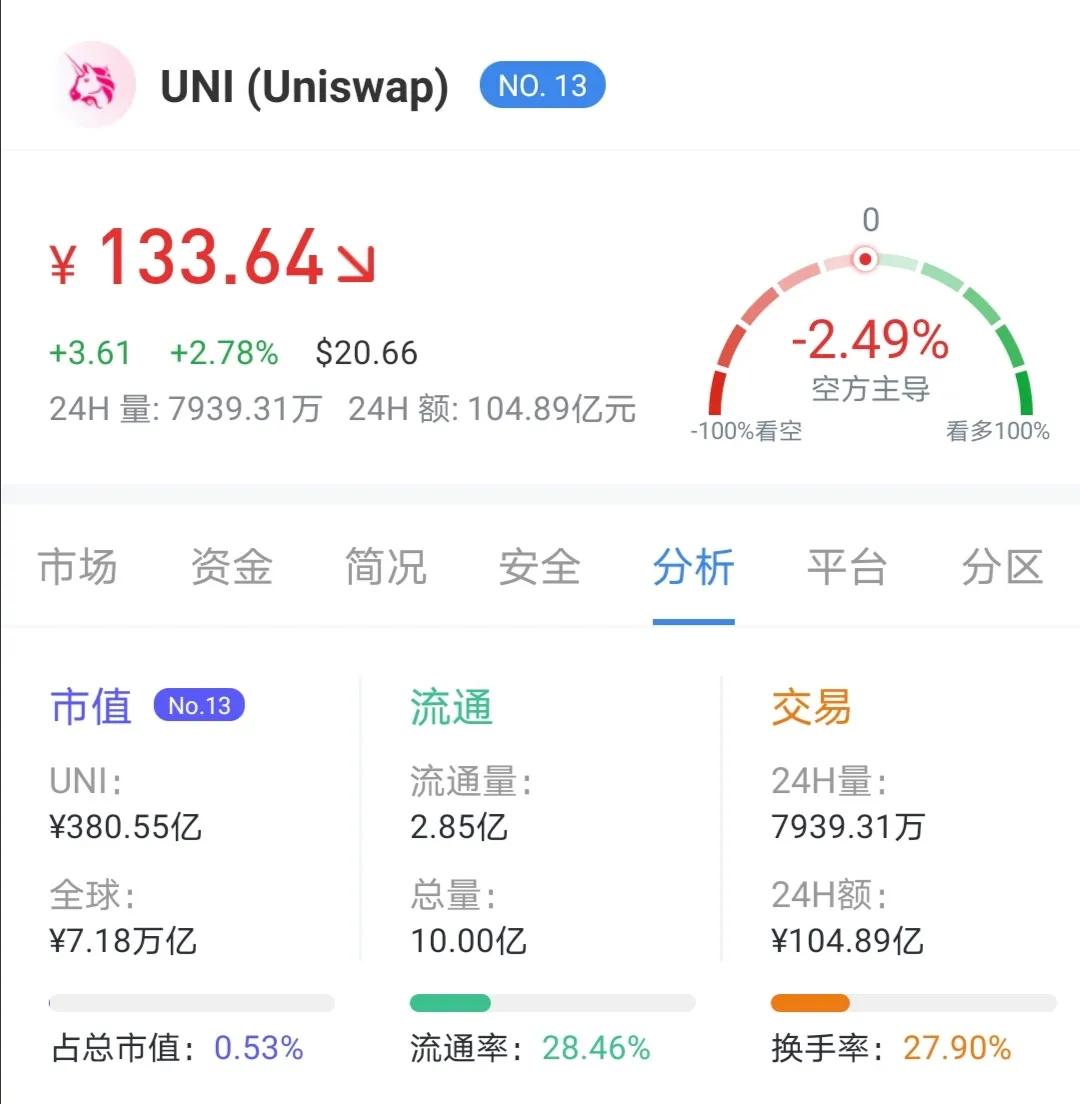Viewport: 1080px width, 1104px height.
Task: Switch to the 平台 tab
Action: point(846,566)
